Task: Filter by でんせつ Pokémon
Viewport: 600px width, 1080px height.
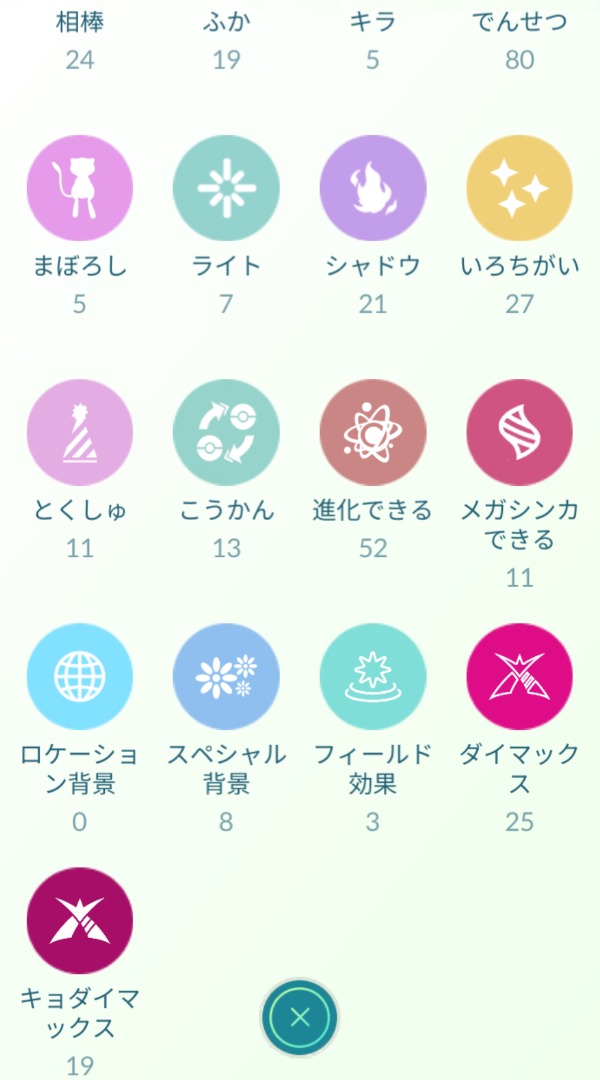Action: (519, 22)
